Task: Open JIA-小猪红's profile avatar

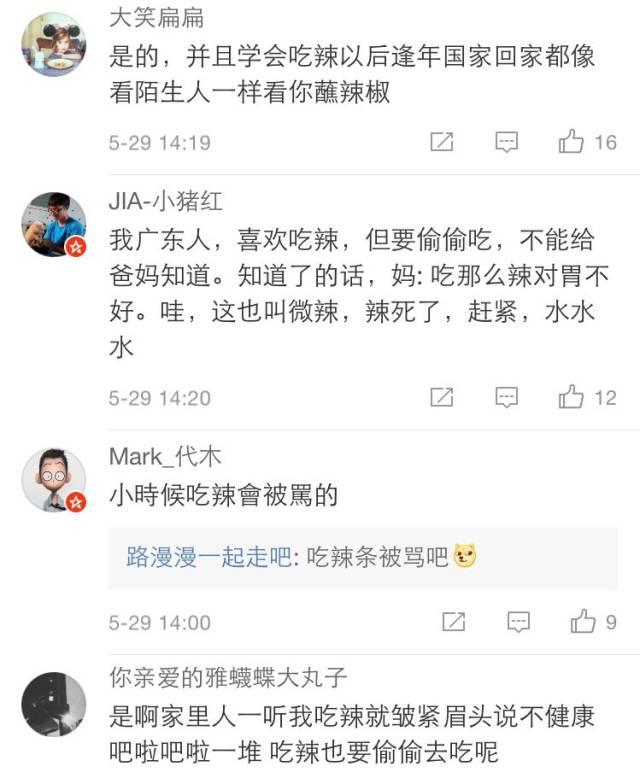Action: point(54,224)
